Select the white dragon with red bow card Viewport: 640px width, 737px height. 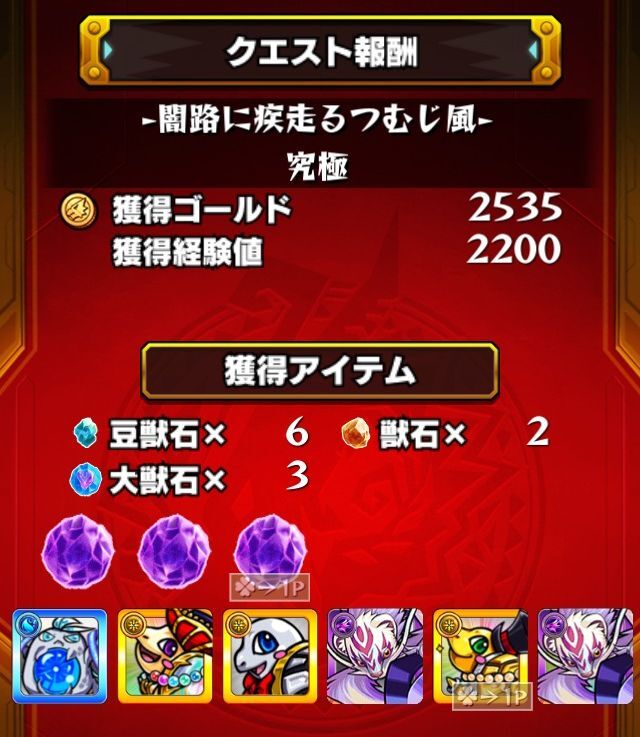coord(270,656)
